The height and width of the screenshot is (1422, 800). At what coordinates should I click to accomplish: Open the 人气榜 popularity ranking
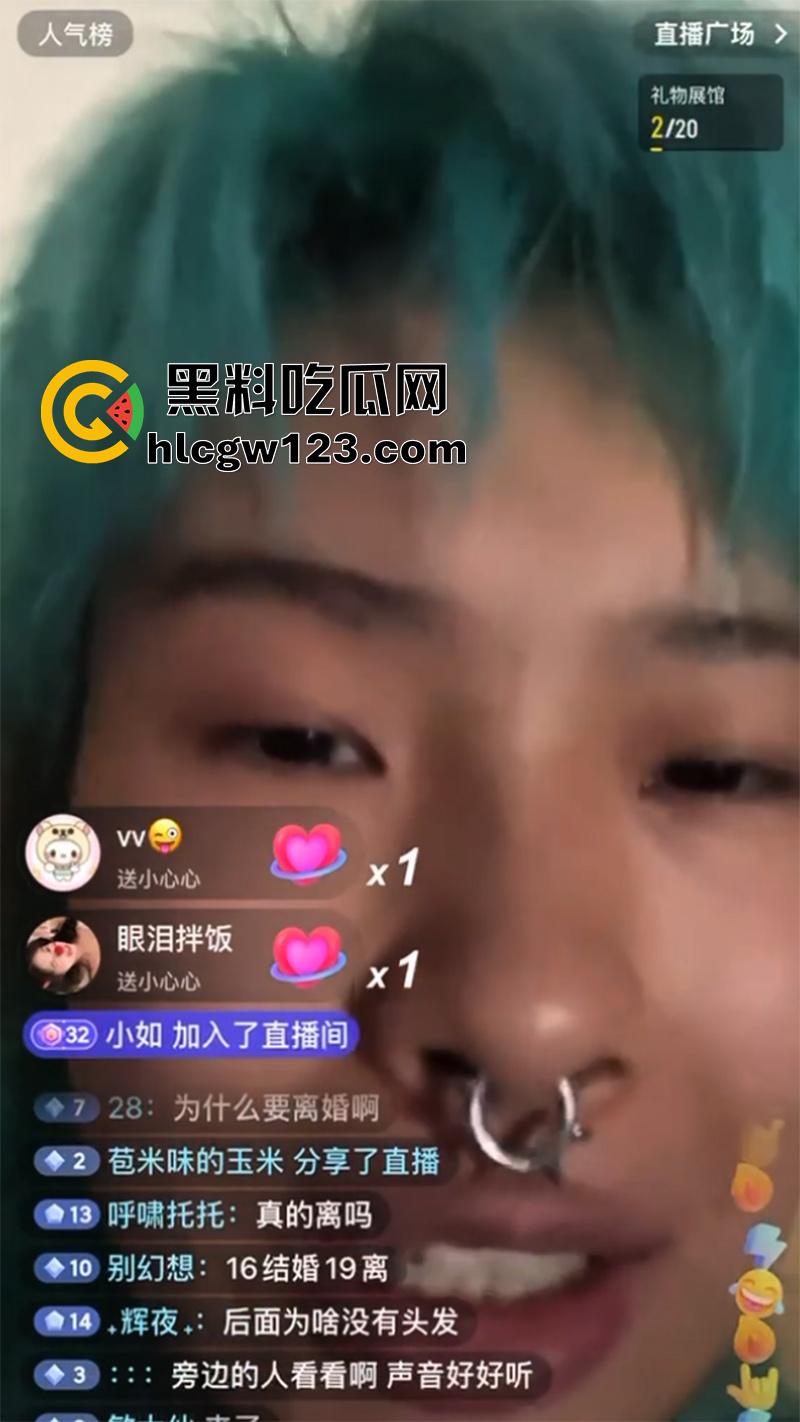coord(75,36)
